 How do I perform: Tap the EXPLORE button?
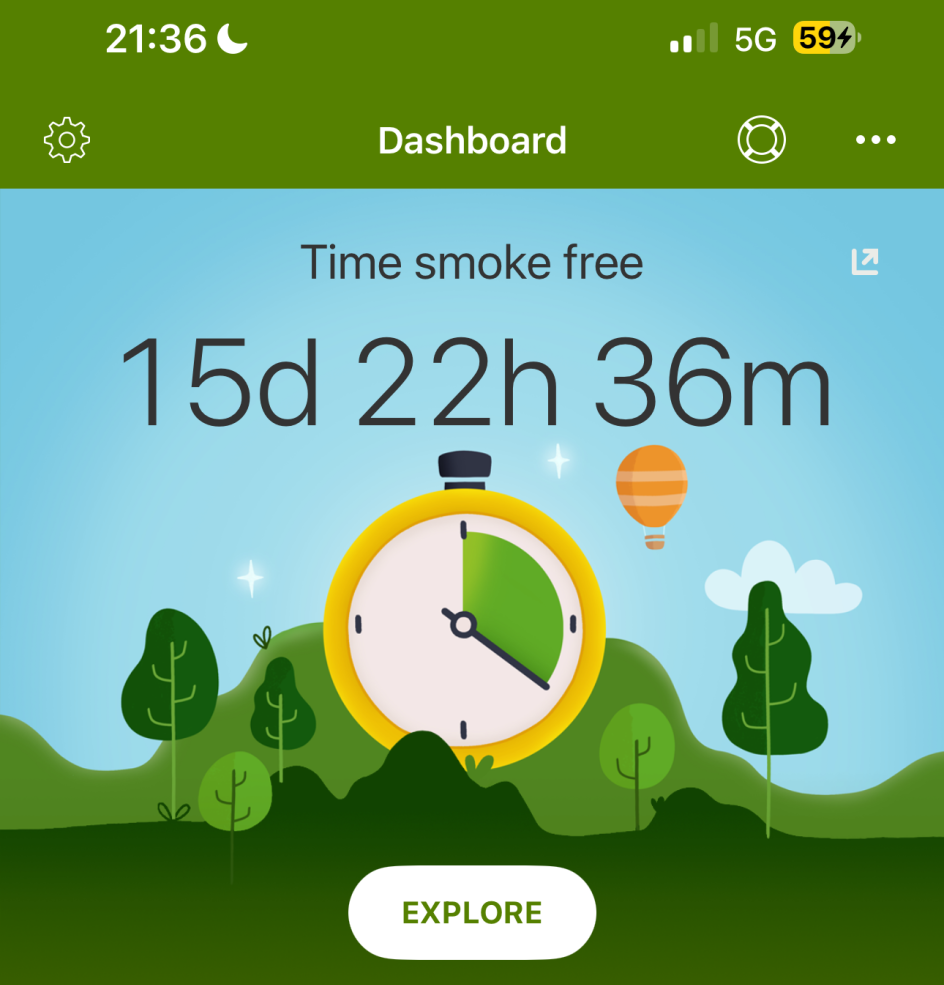click(472, 912)
